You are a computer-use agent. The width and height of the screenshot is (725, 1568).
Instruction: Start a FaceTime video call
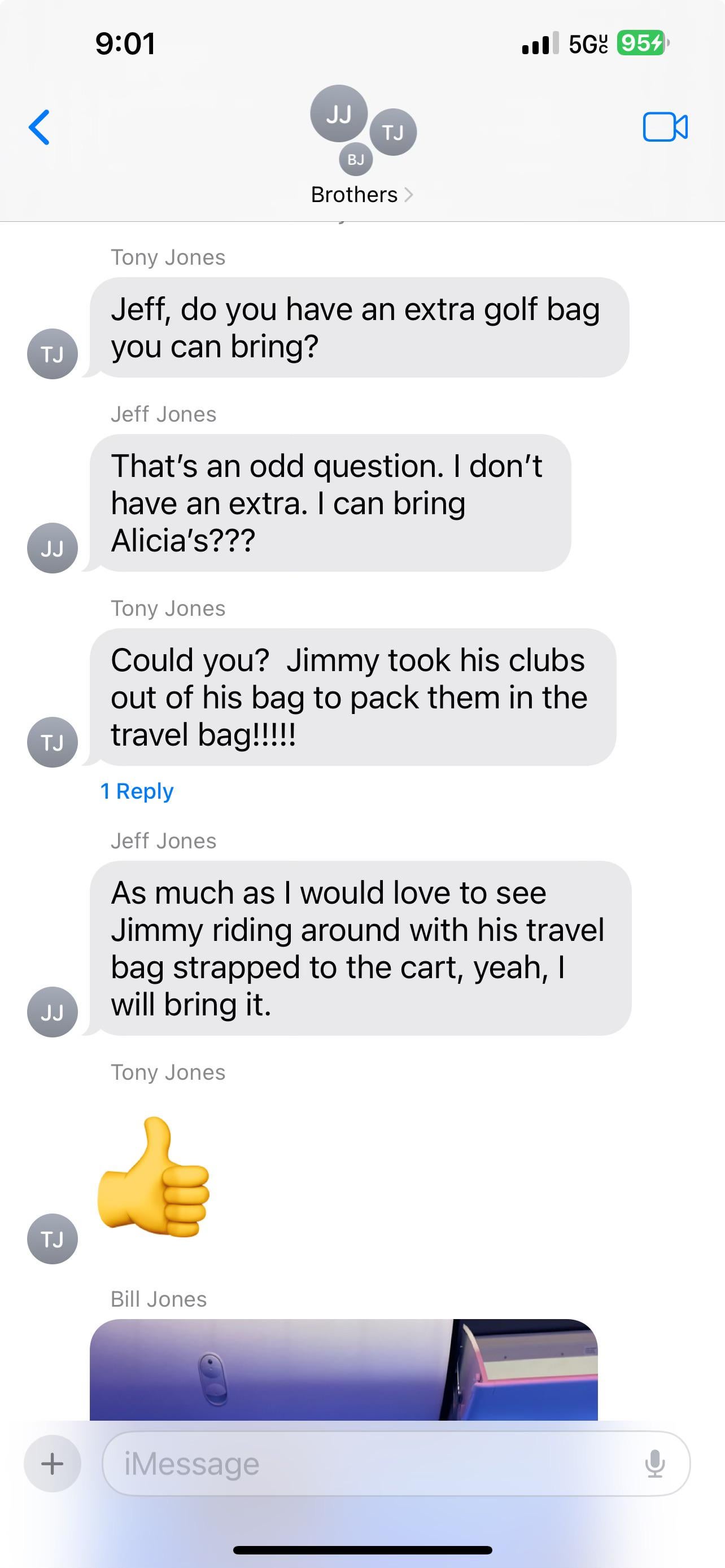point(665,127)
